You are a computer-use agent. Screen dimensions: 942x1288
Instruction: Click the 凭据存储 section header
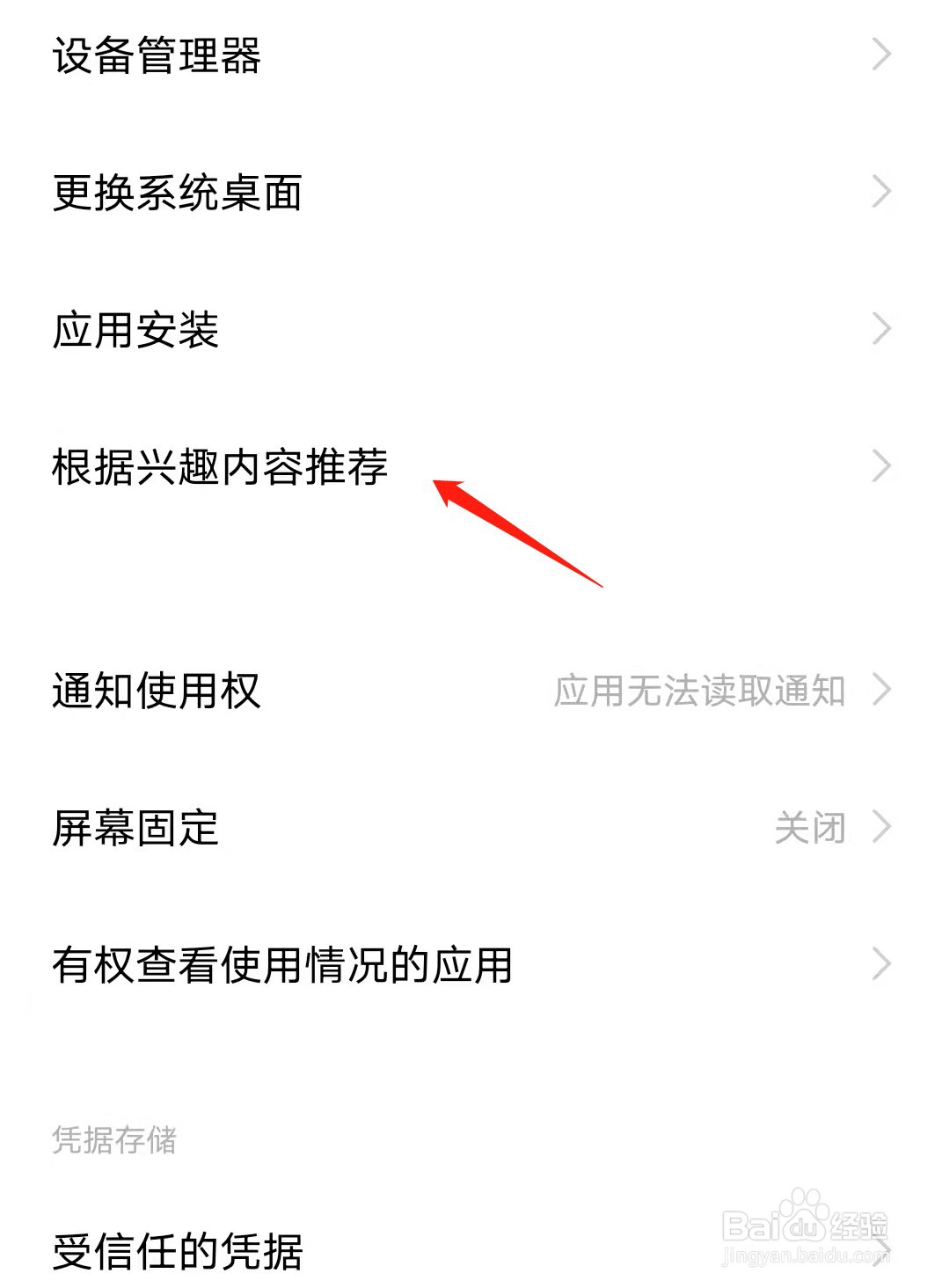pos(114,1140)
